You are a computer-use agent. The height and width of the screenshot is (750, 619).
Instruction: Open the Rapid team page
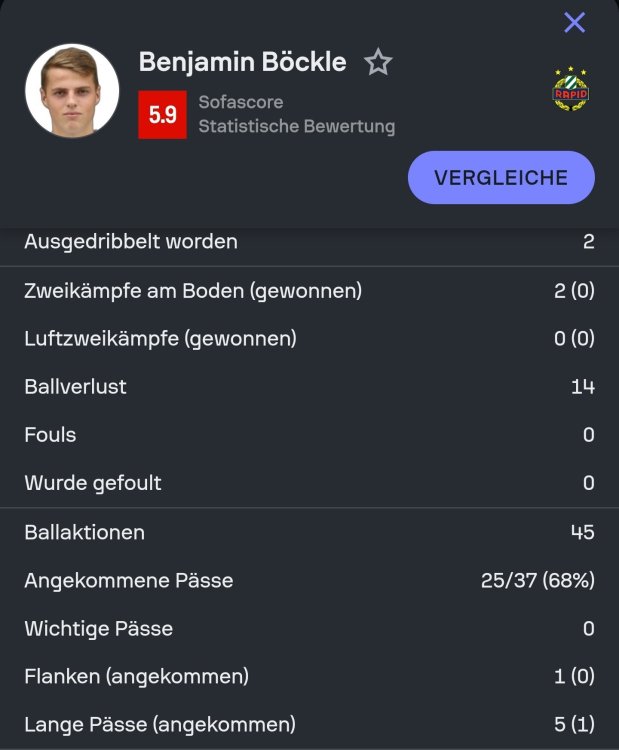(571, 89)
